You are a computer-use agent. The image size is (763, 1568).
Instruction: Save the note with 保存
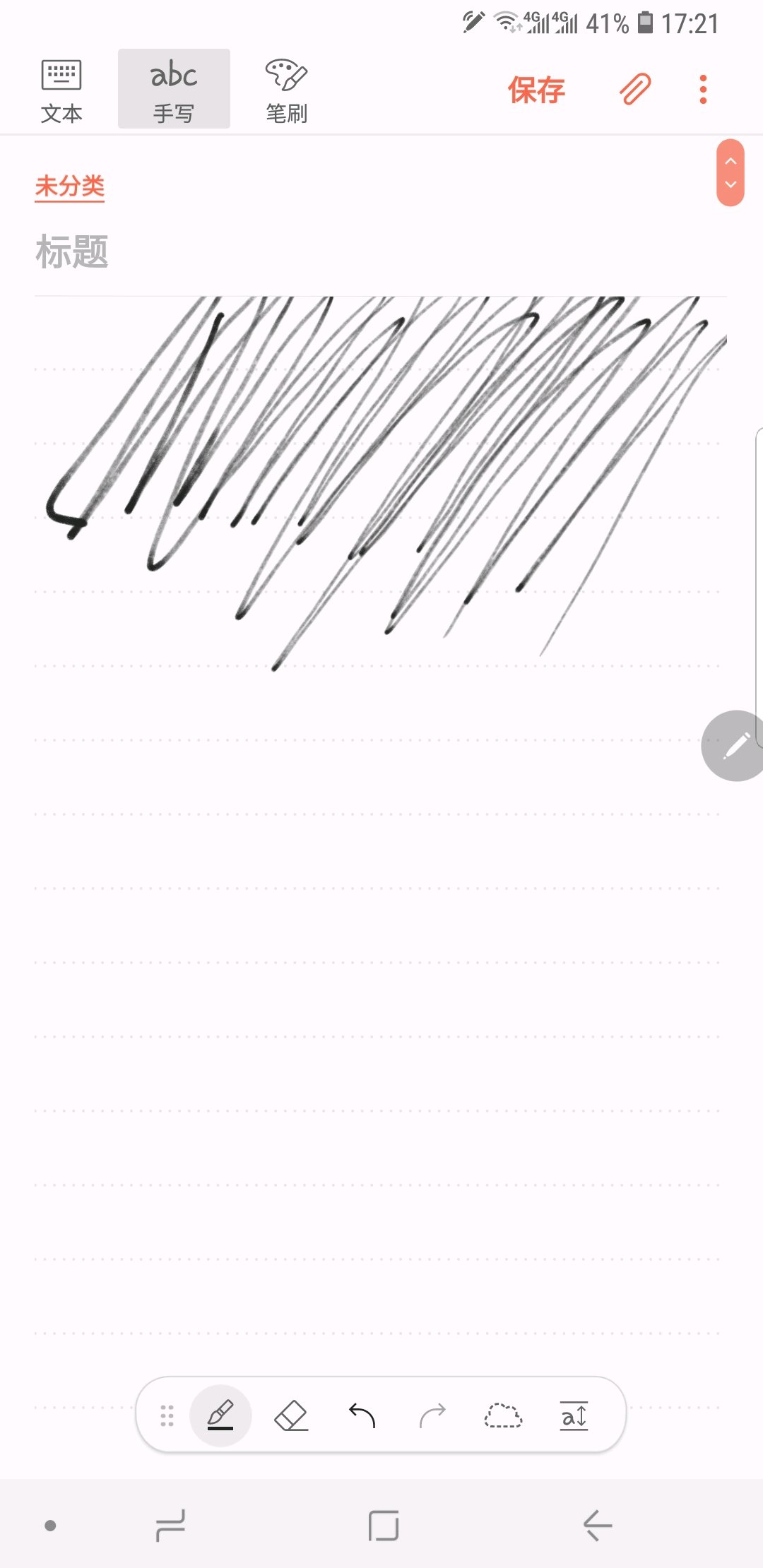[x=536, y=90]
